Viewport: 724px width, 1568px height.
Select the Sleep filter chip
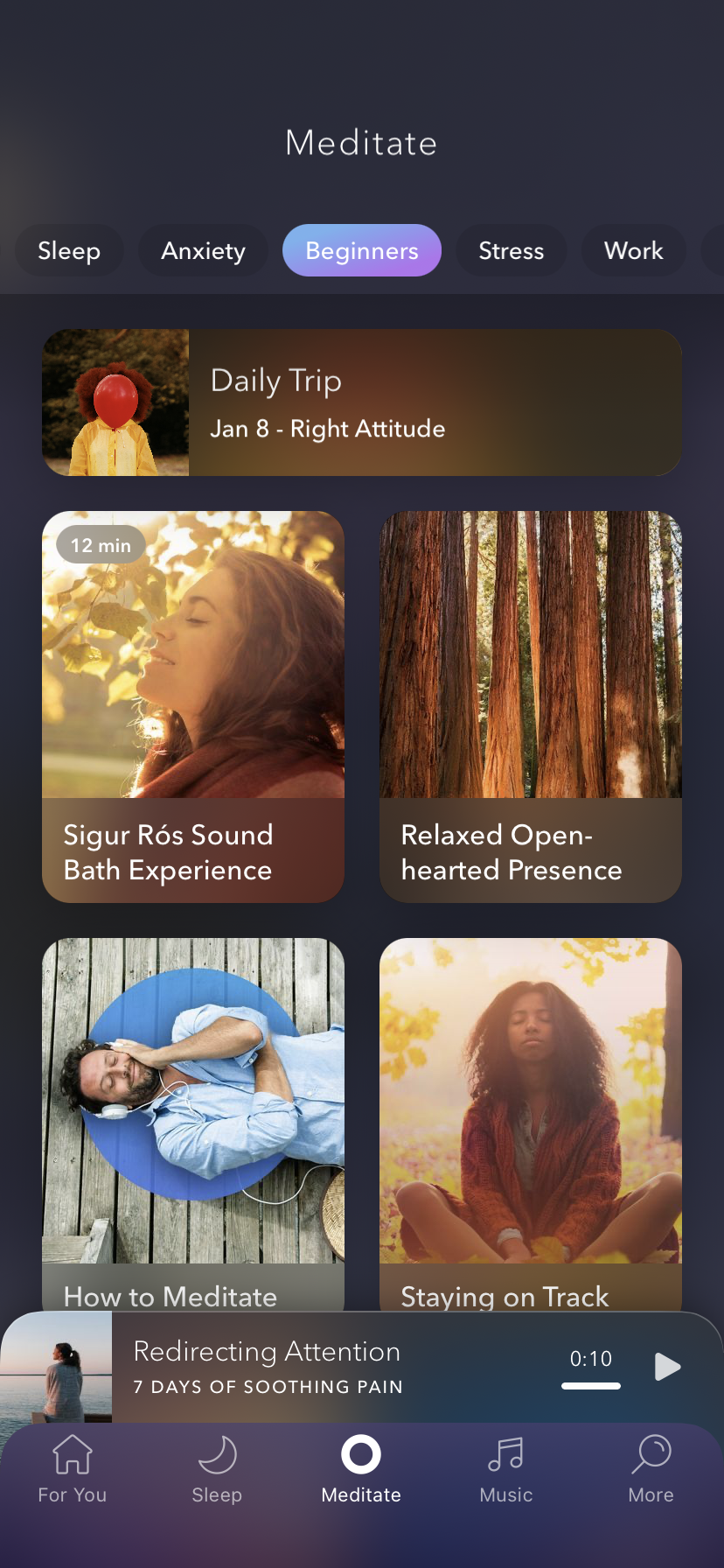point(69,251)
